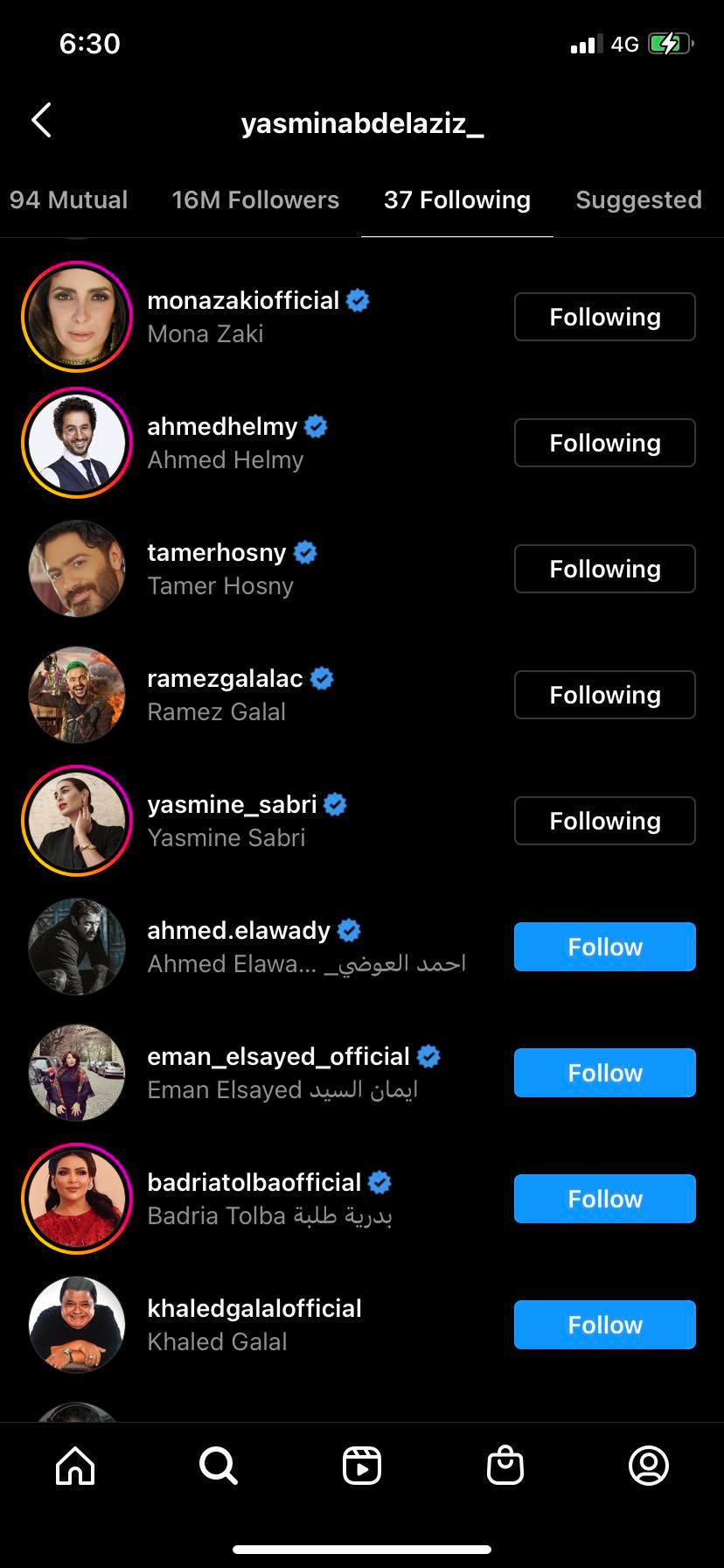Follow eman_elsayed_official
The width and height of the screenshot is (724, 1568).
pos(604,1073)
